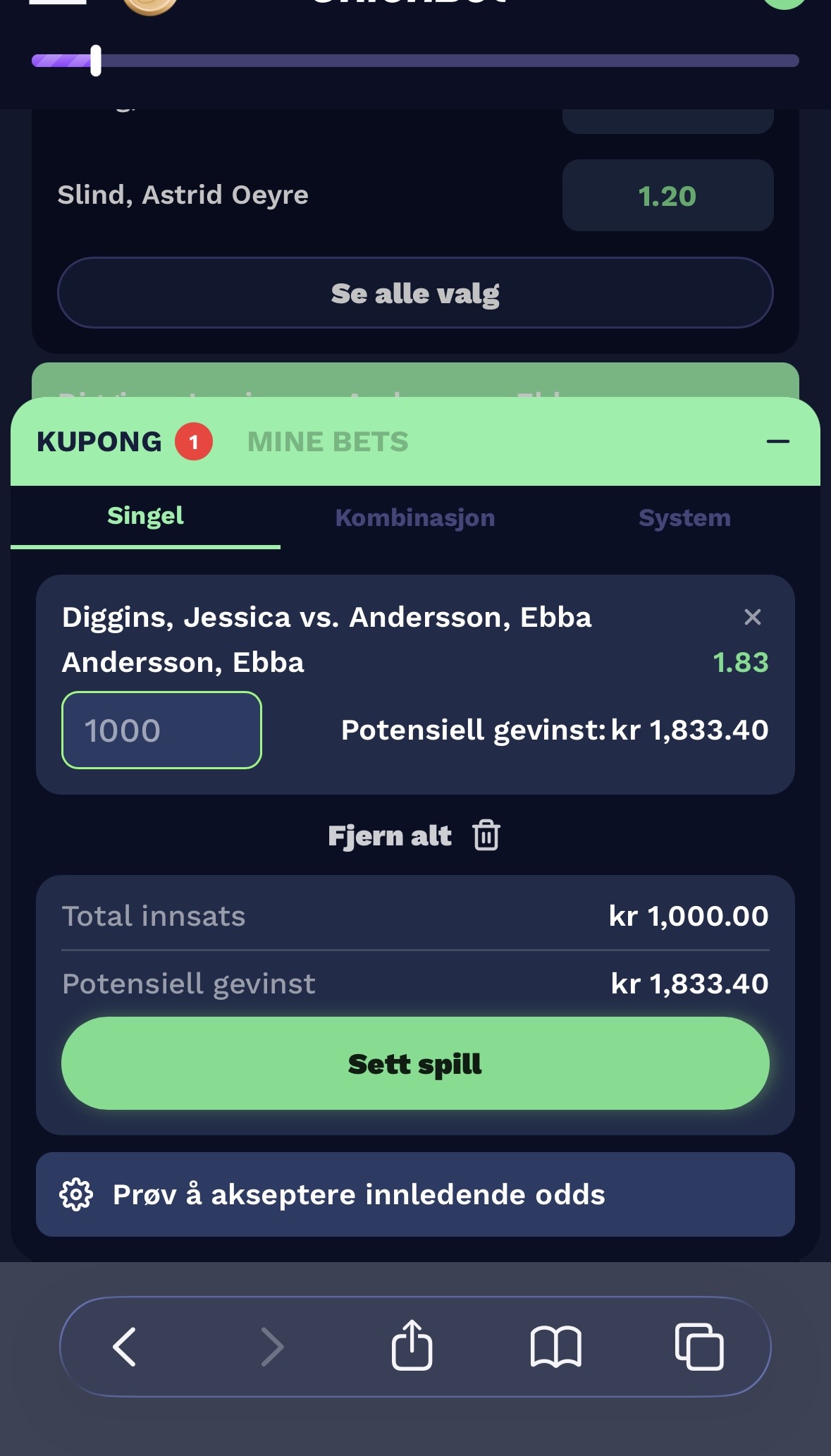Image resolution: width=831 pixels, height=1456 pixels.
Task: Switch to the KUPONG tab
Action: (99, 442)
